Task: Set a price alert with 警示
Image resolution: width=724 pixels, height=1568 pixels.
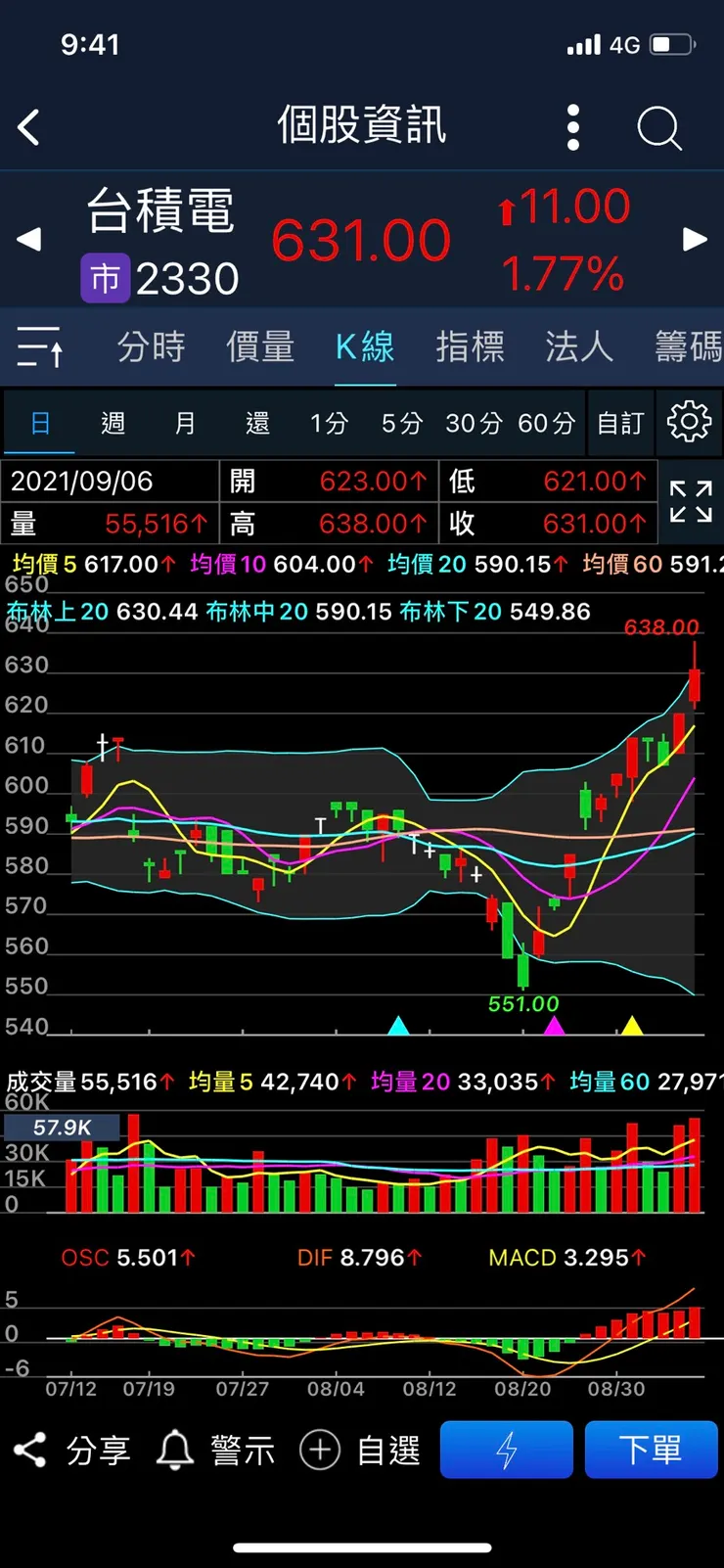Action: coord(216,1450)
